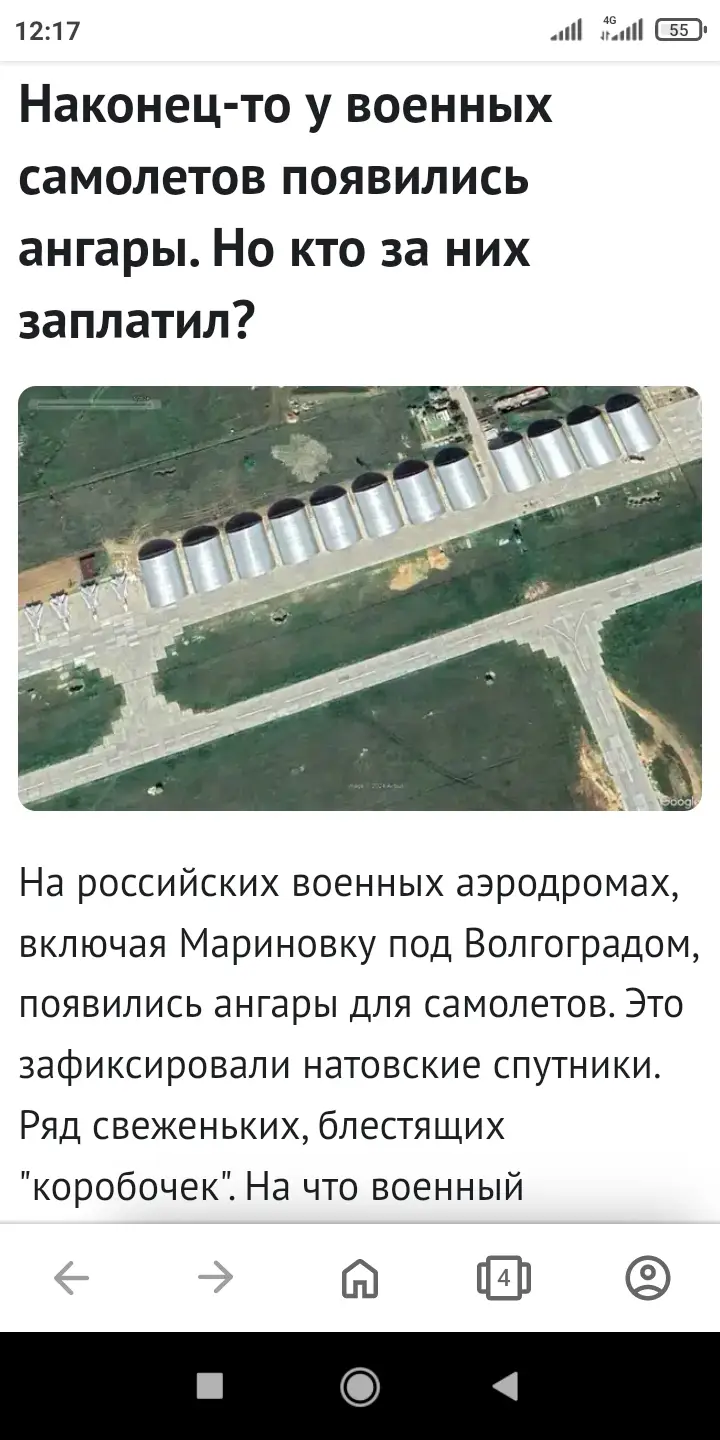Go forward to the next page
Image resolution: width=720 pixels, height=1440 pixels.
tap(215, 1277)
